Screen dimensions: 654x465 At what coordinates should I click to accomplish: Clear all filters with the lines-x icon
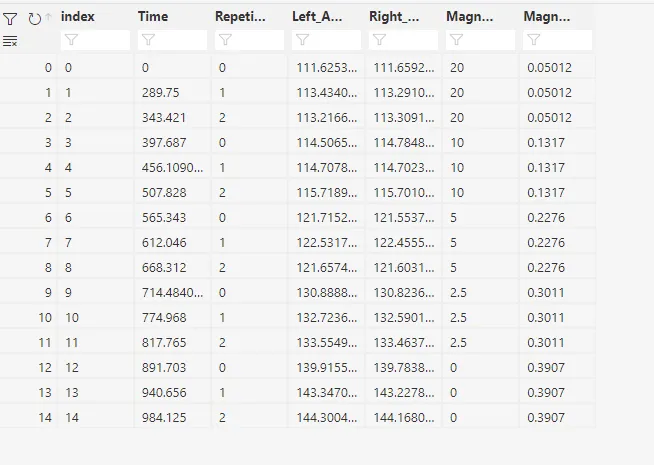pos(10,41)
